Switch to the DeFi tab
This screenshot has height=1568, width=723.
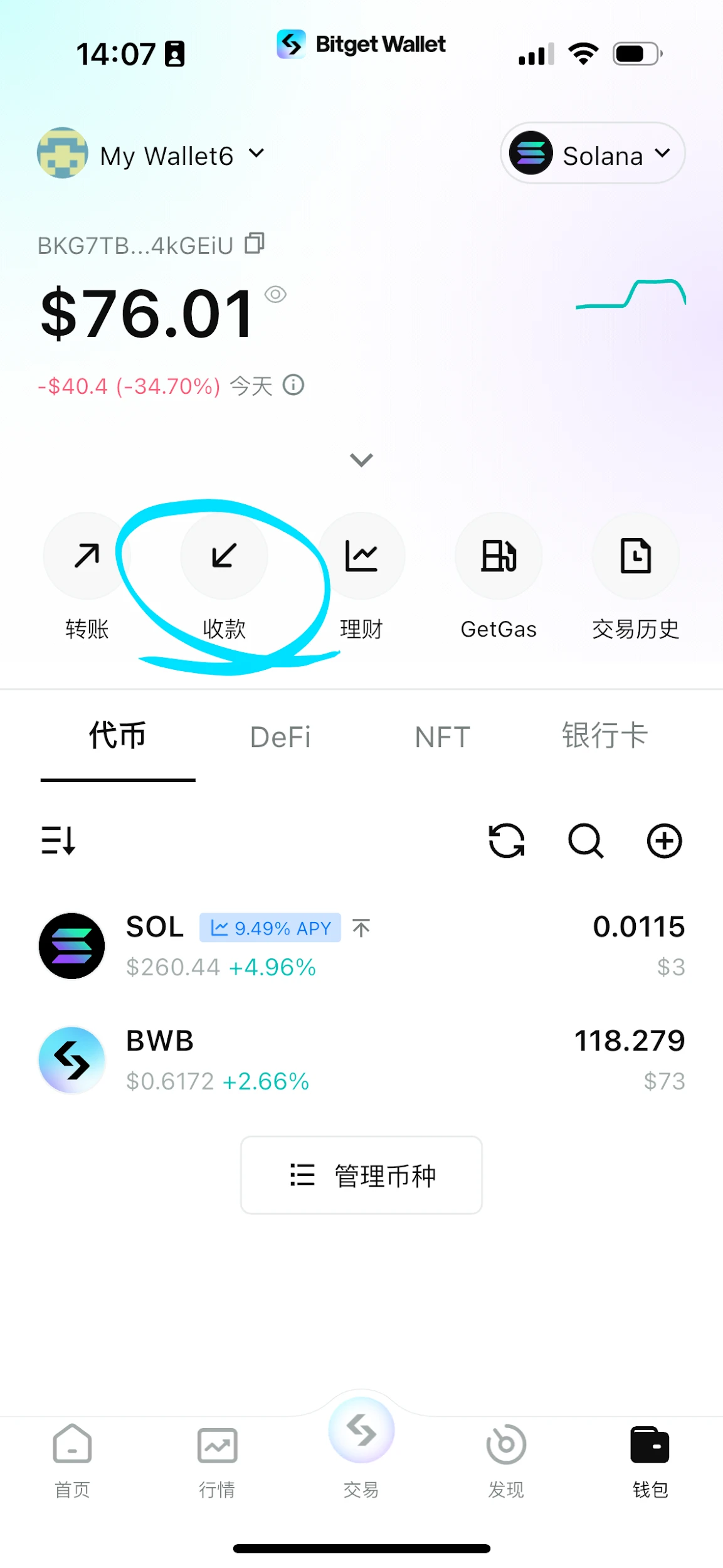pos(280,737)
